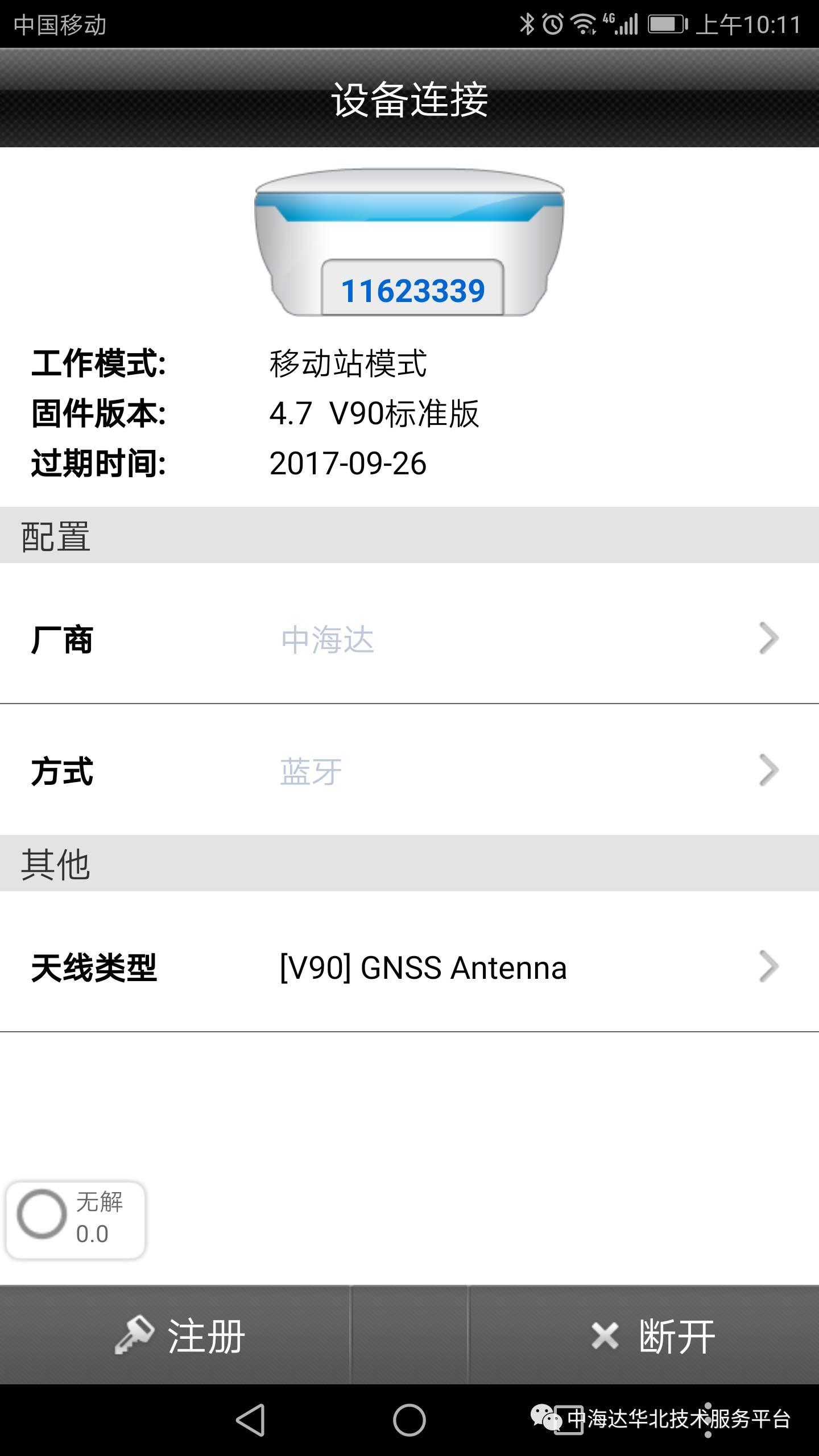Click the X icon on the disconnect button
The image size is (819, 1456).
605,1335
